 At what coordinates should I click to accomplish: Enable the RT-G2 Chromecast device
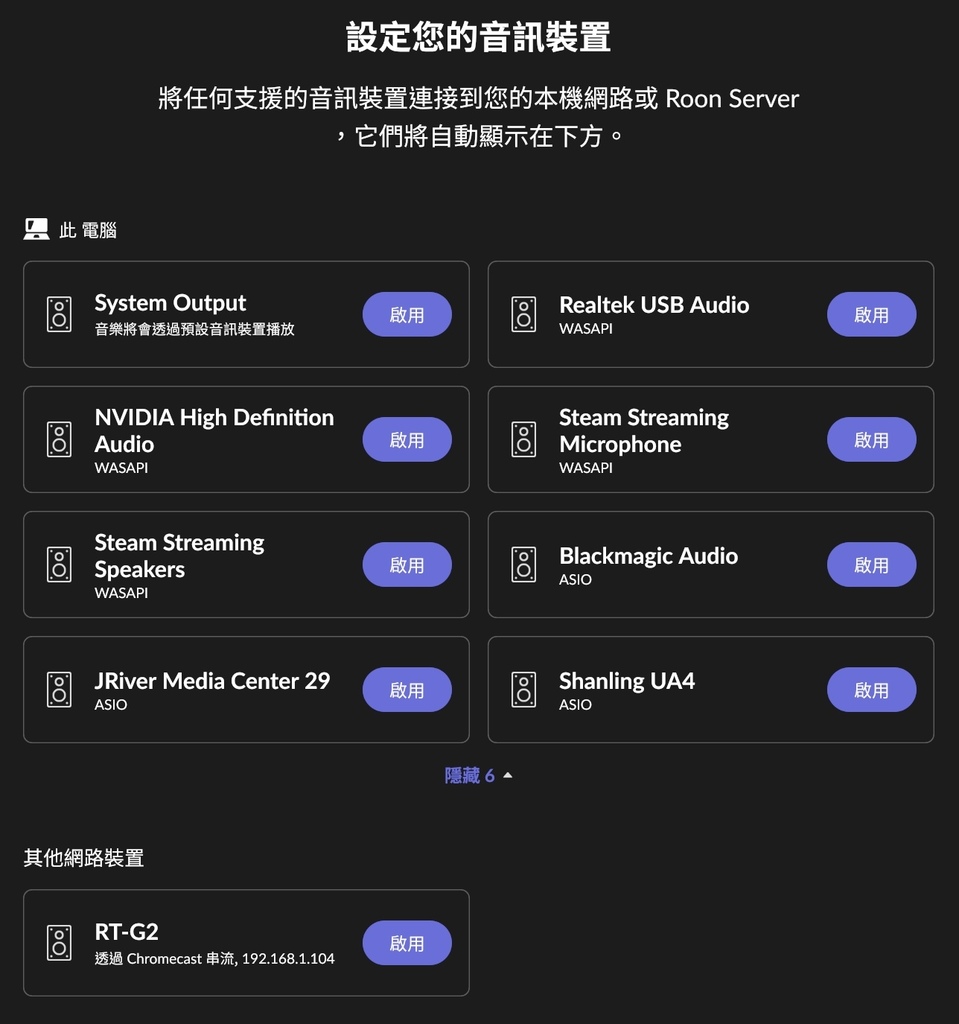coord(406,943)
